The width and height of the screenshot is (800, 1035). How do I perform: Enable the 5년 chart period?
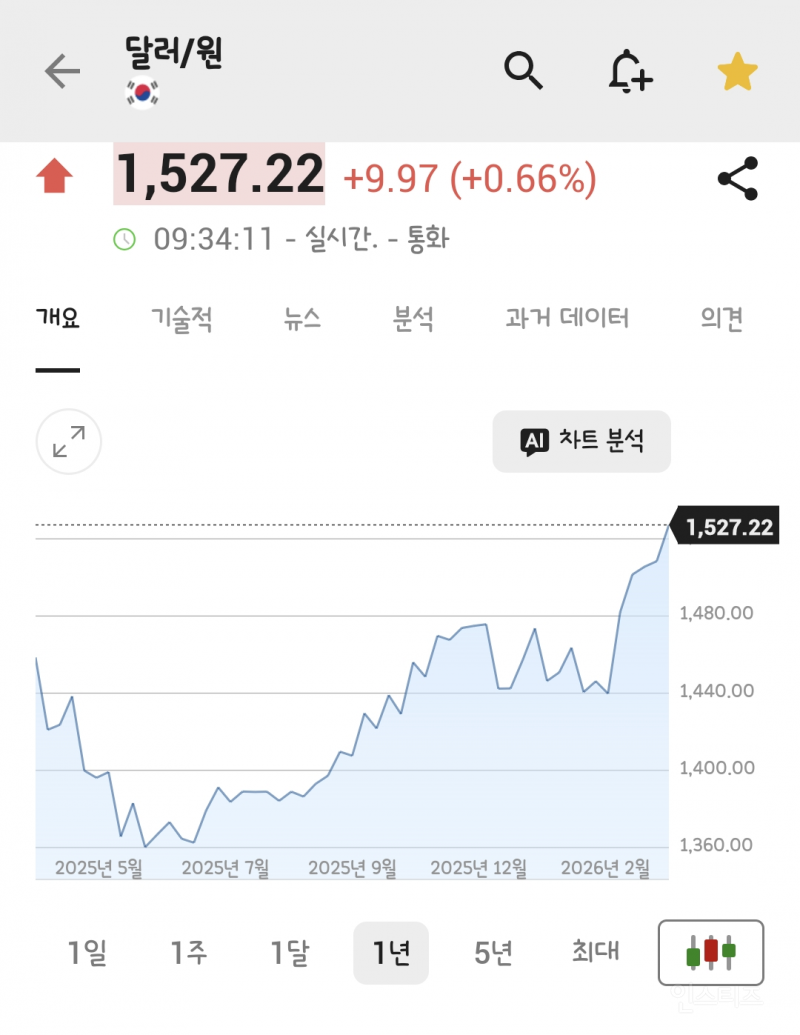click(x=492, y=952)
